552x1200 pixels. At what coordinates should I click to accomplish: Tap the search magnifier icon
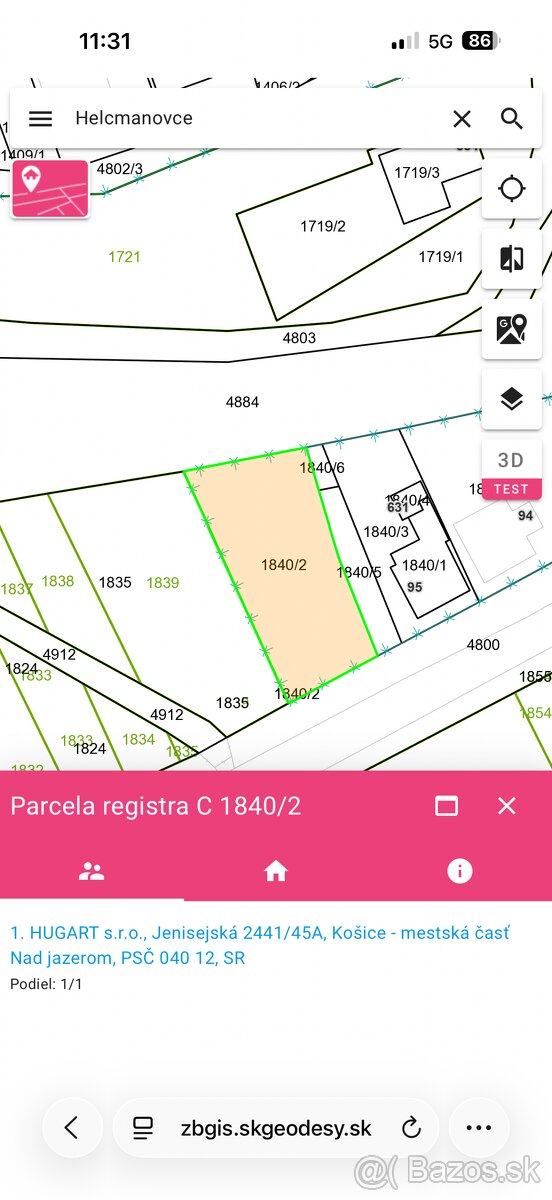point(512,119)
